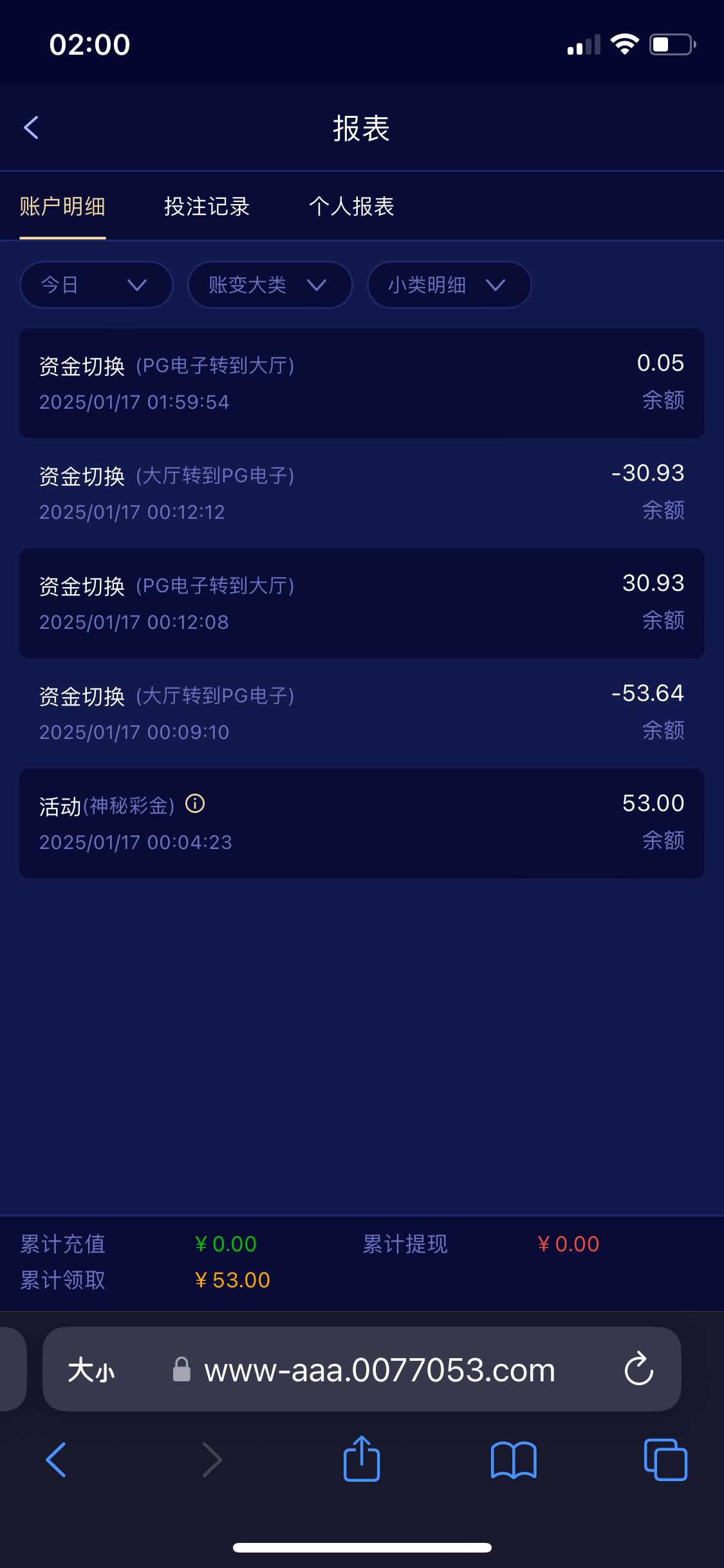This screenshot has height=1568, width=724.
Task: Share this page via Safari
Action: tap(362, 1459)
